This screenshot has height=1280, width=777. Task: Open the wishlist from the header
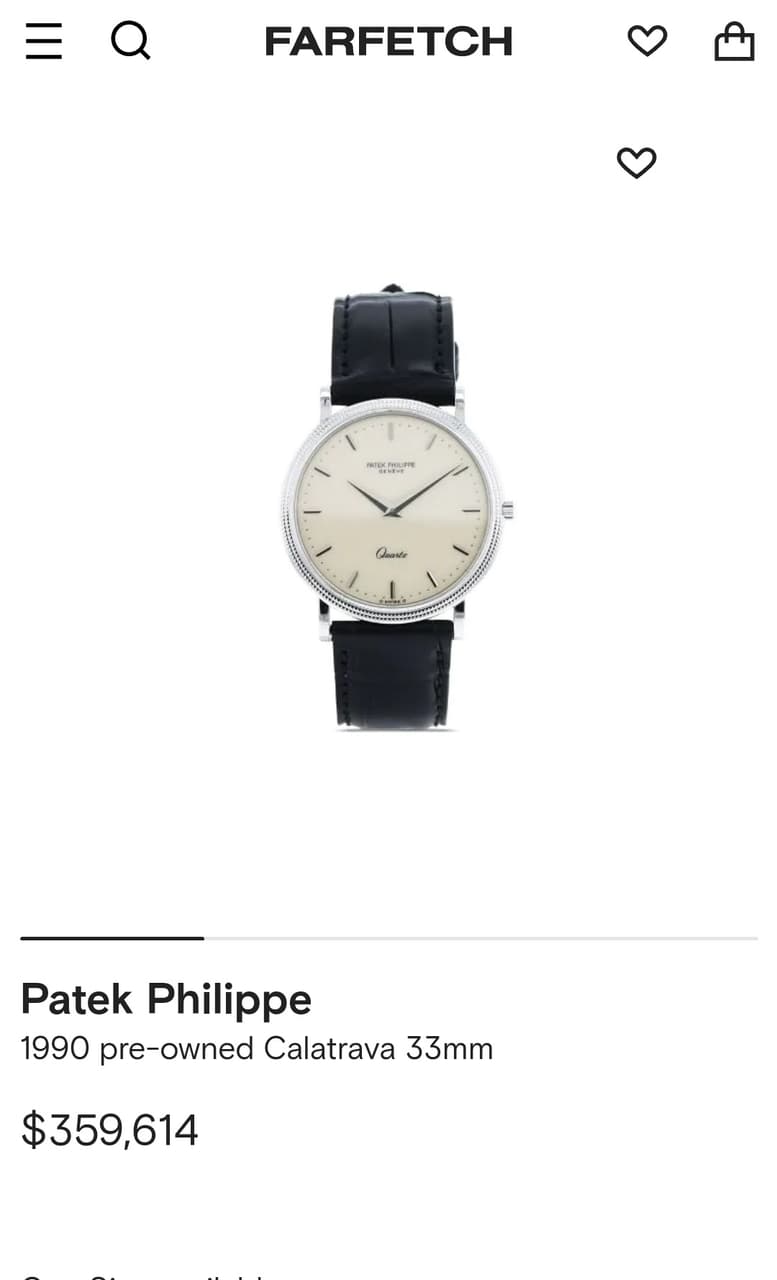tap(647, 41)
